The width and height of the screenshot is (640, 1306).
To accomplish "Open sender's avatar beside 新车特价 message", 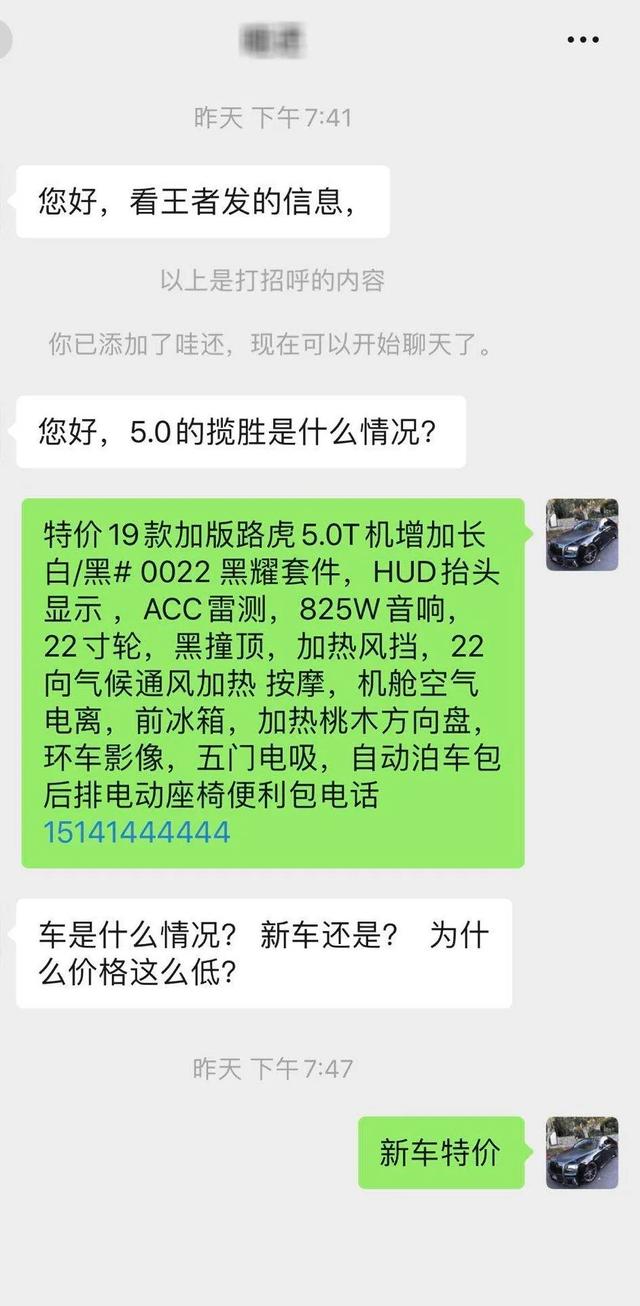I will pyautogui.click(x=581, y=1152).
